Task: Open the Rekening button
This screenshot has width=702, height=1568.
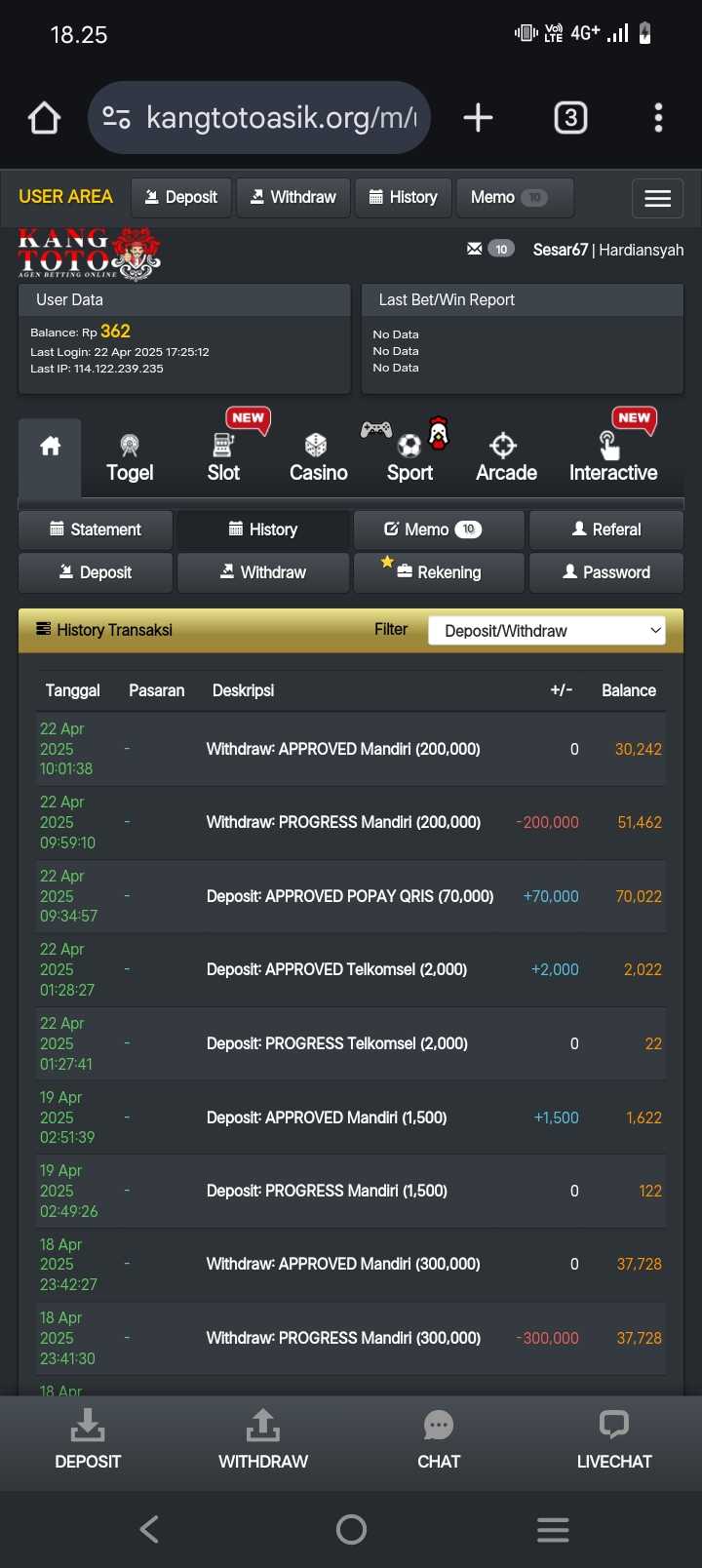Action: point(439,572)
